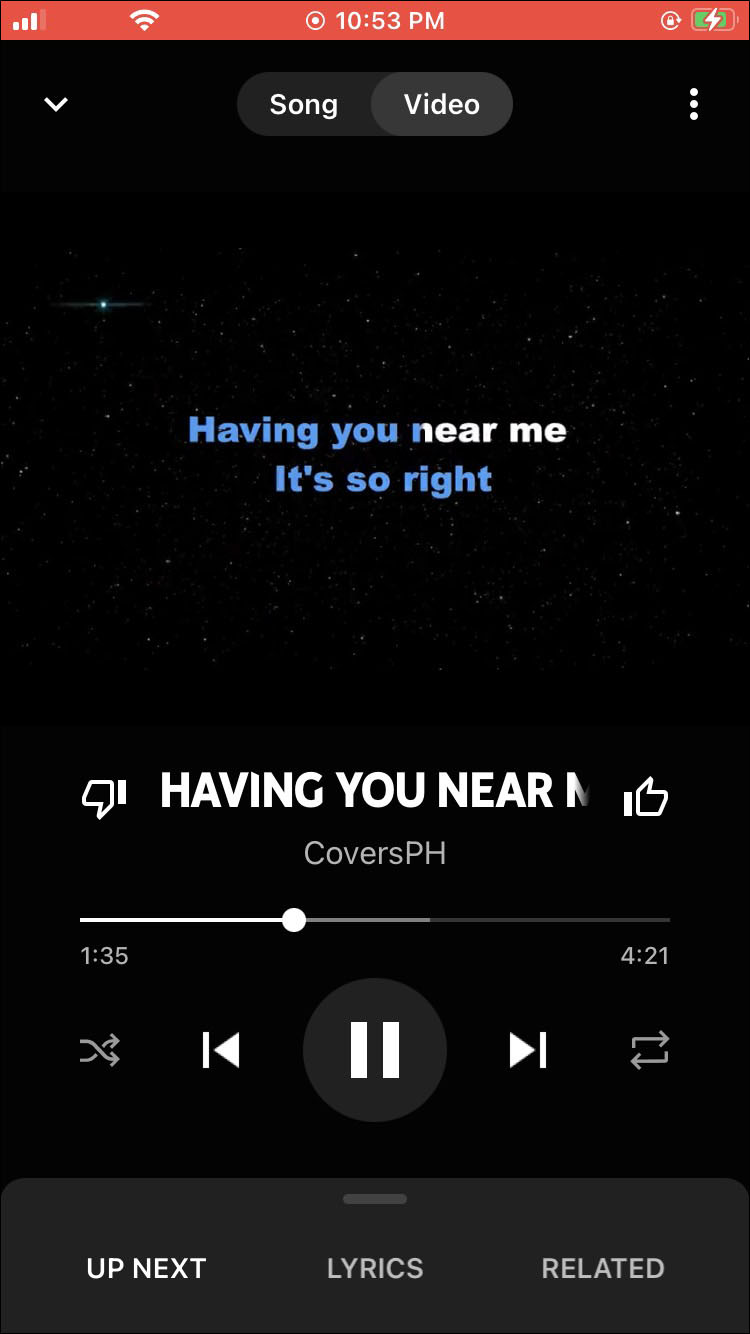Like this song with thumbs up
The height and width of the screenshot is (1334, 750).
tap(646, 797)
